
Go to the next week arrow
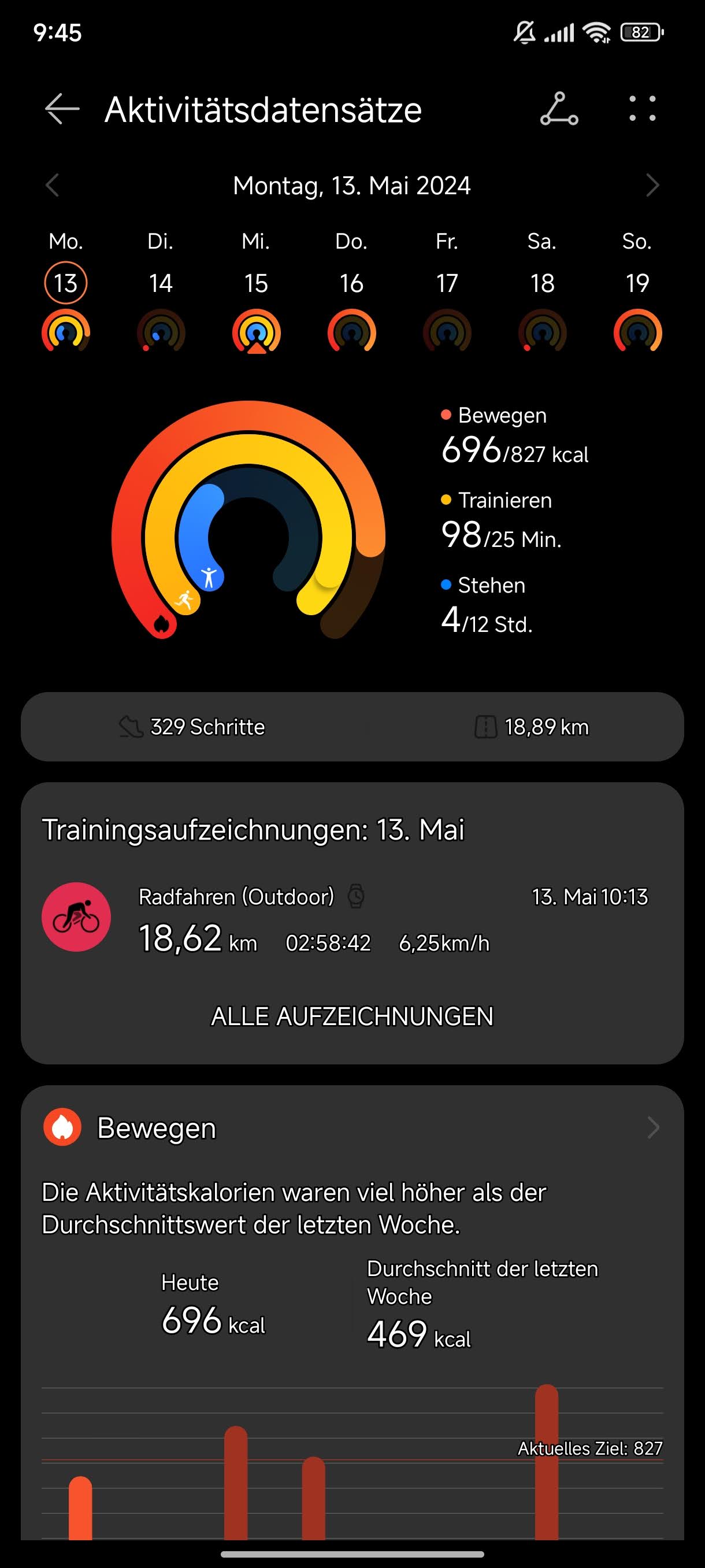point(652,185)
